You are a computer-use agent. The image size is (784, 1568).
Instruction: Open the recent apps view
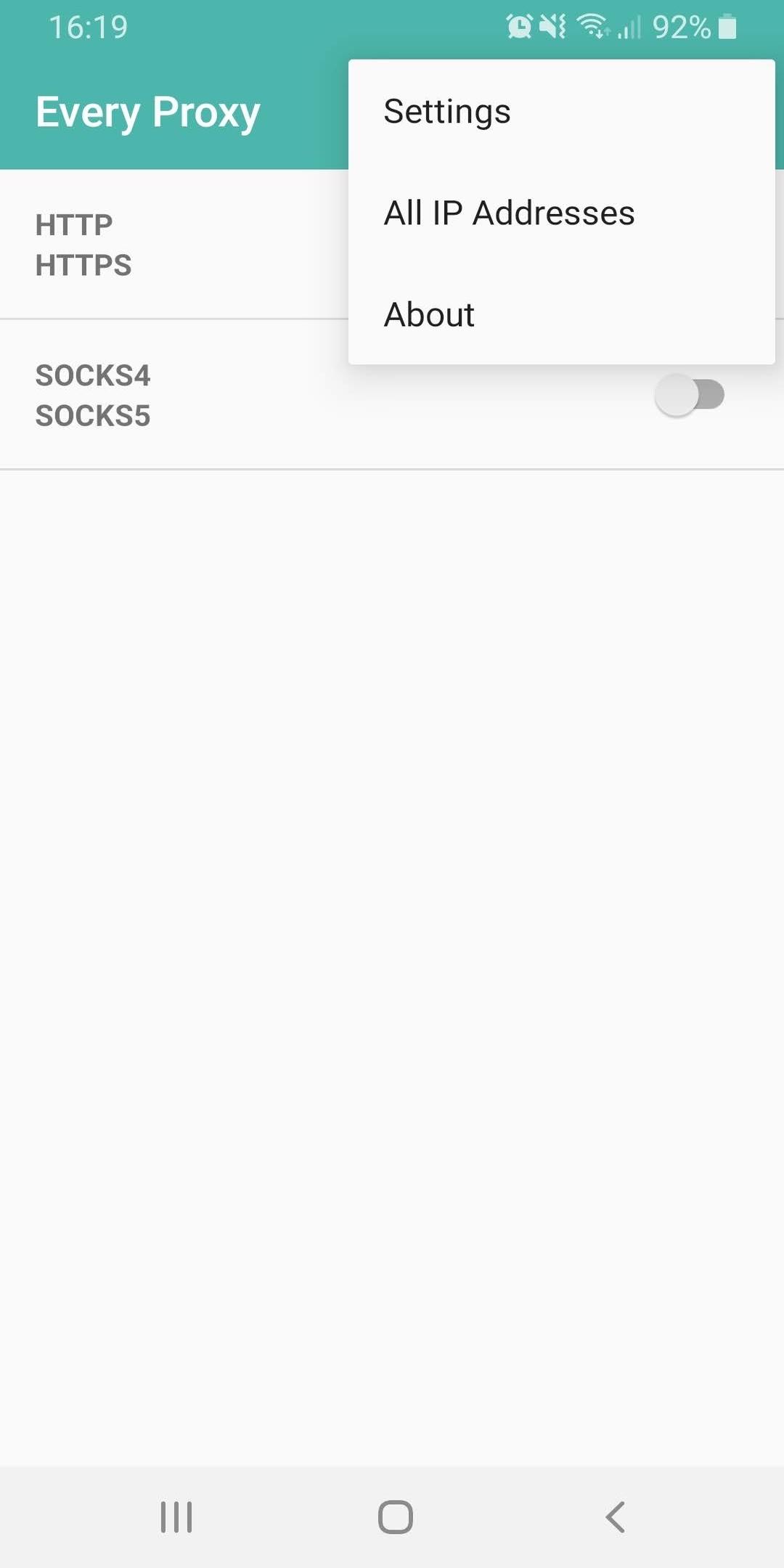[x=176, y=1516]
